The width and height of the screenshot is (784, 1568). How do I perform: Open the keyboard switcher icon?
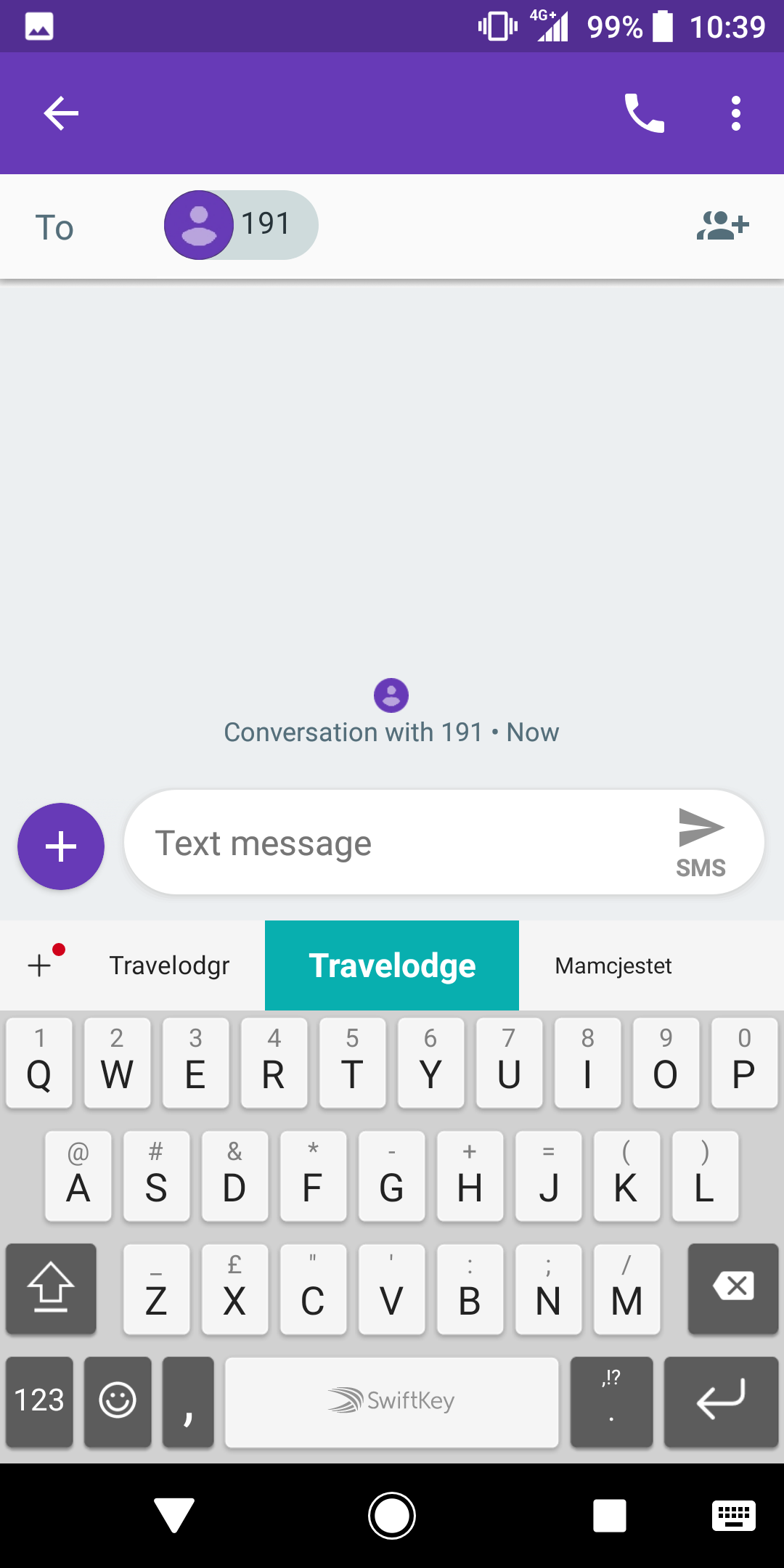pos(734,1516)
